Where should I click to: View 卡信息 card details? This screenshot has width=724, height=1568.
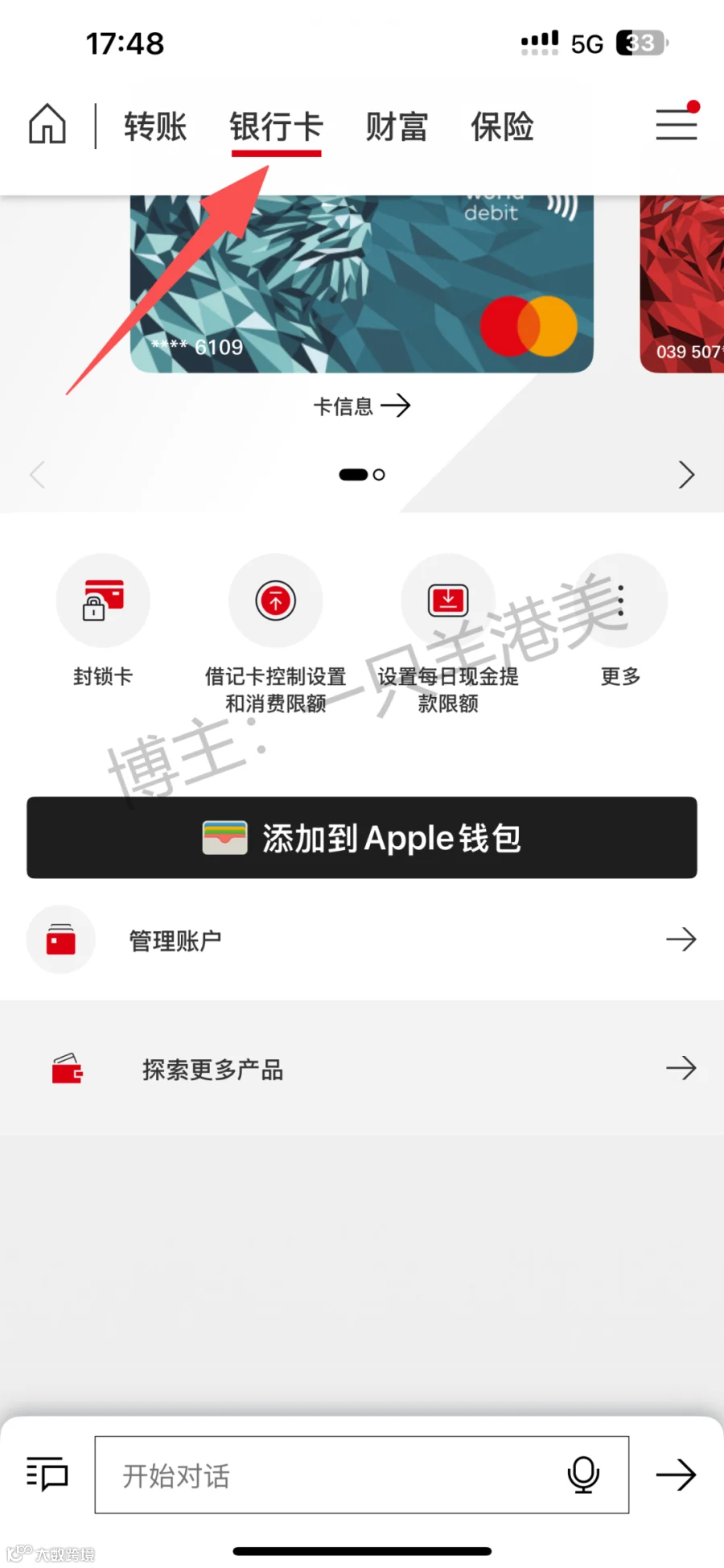[x=362, y=406]
